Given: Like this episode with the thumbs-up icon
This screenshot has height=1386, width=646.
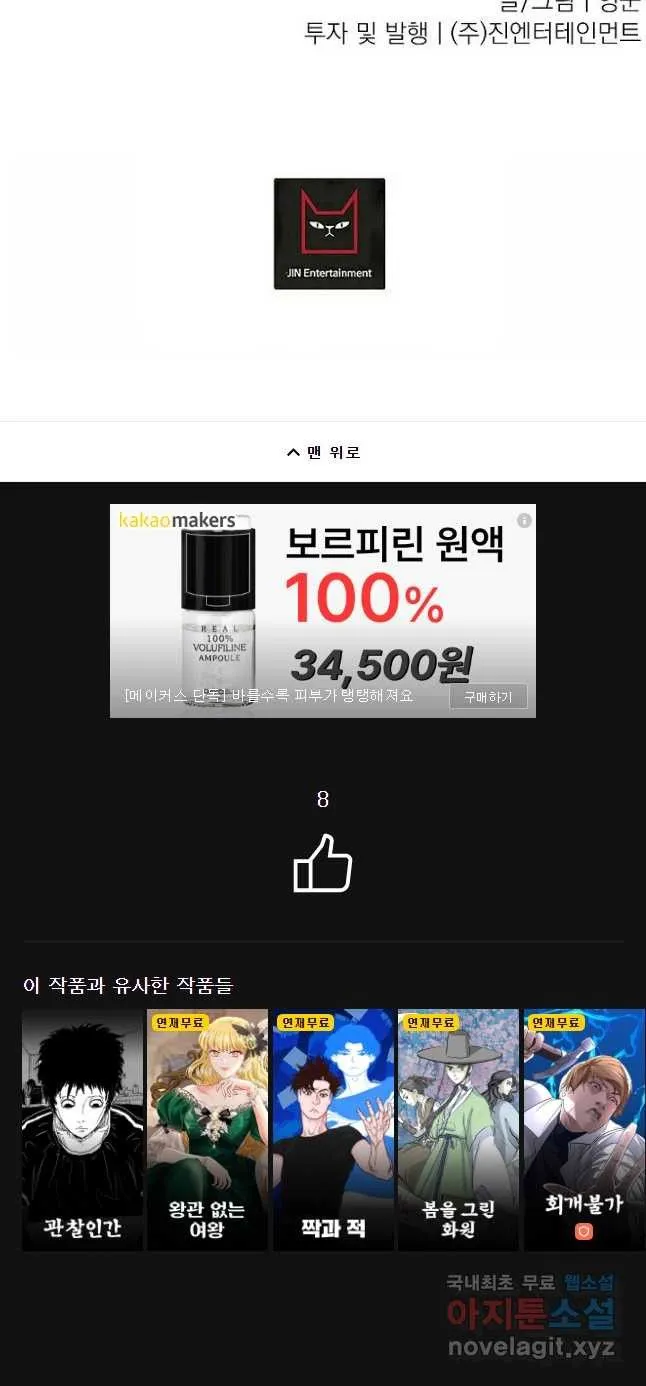Looking at the screenshot, I should (x=322, y=865).
